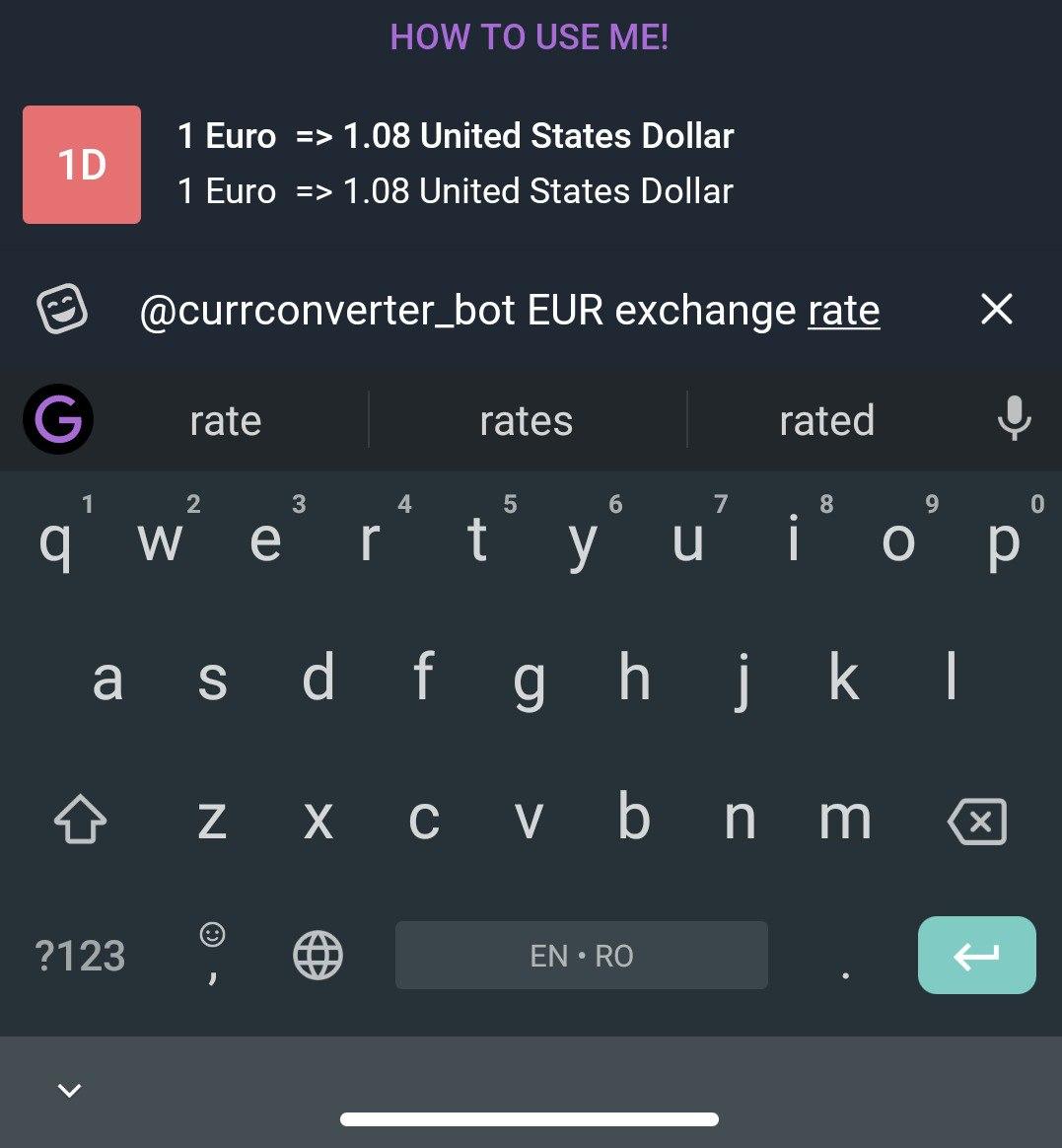Tap the microphone icon for voice typing
Image resolution: width=1062 pixels, height=1148 pixels.
tap(1014, 419)
